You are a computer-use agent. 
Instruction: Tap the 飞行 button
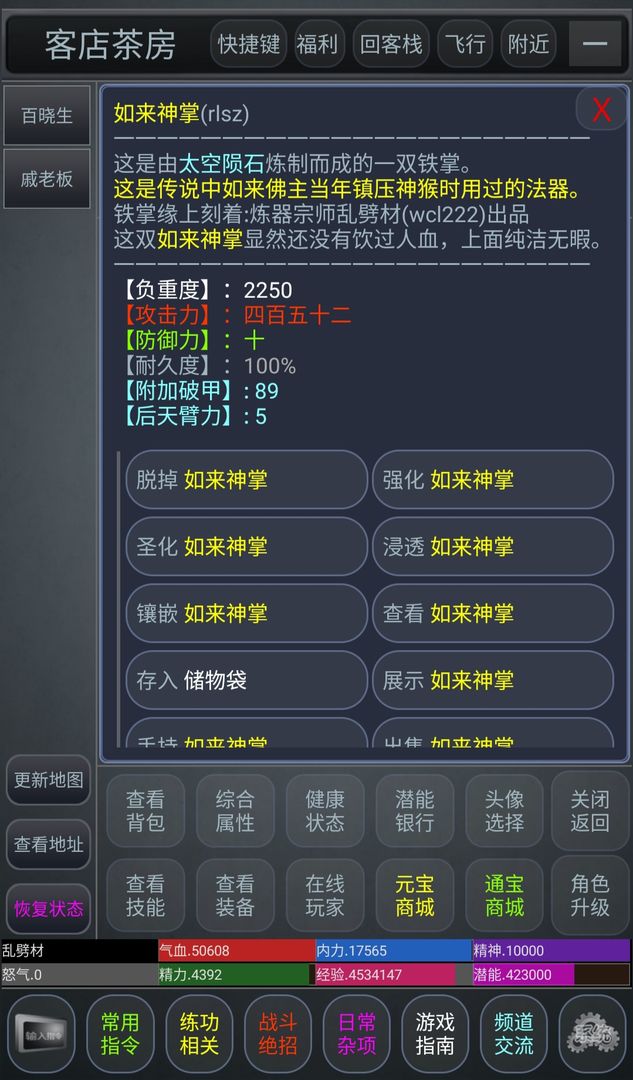click(x=465, y=44)
